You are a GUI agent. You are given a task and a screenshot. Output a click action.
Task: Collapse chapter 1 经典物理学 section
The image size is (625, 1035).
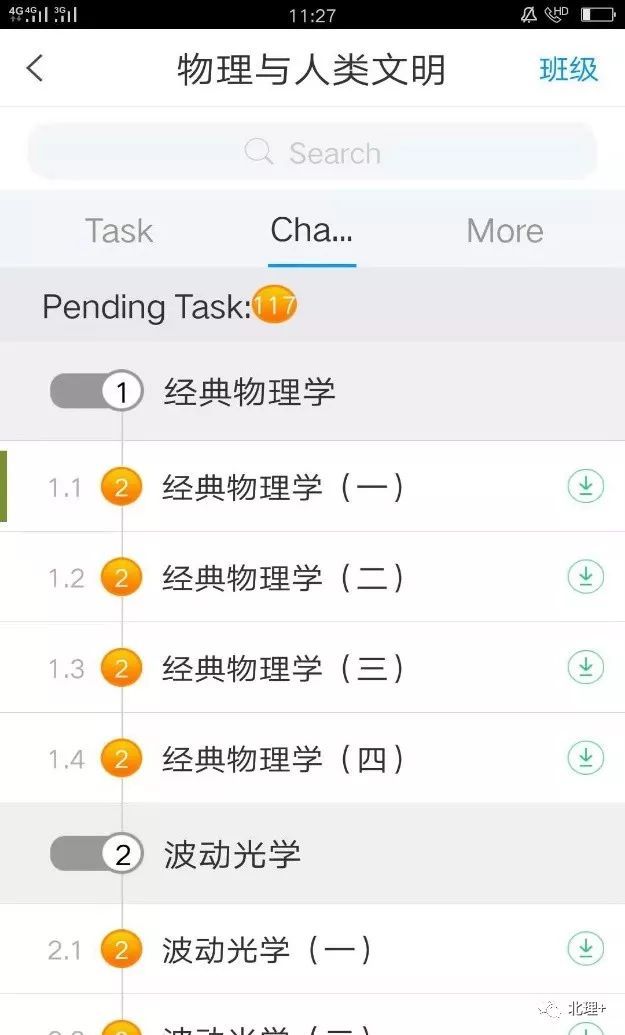(97, 391)
